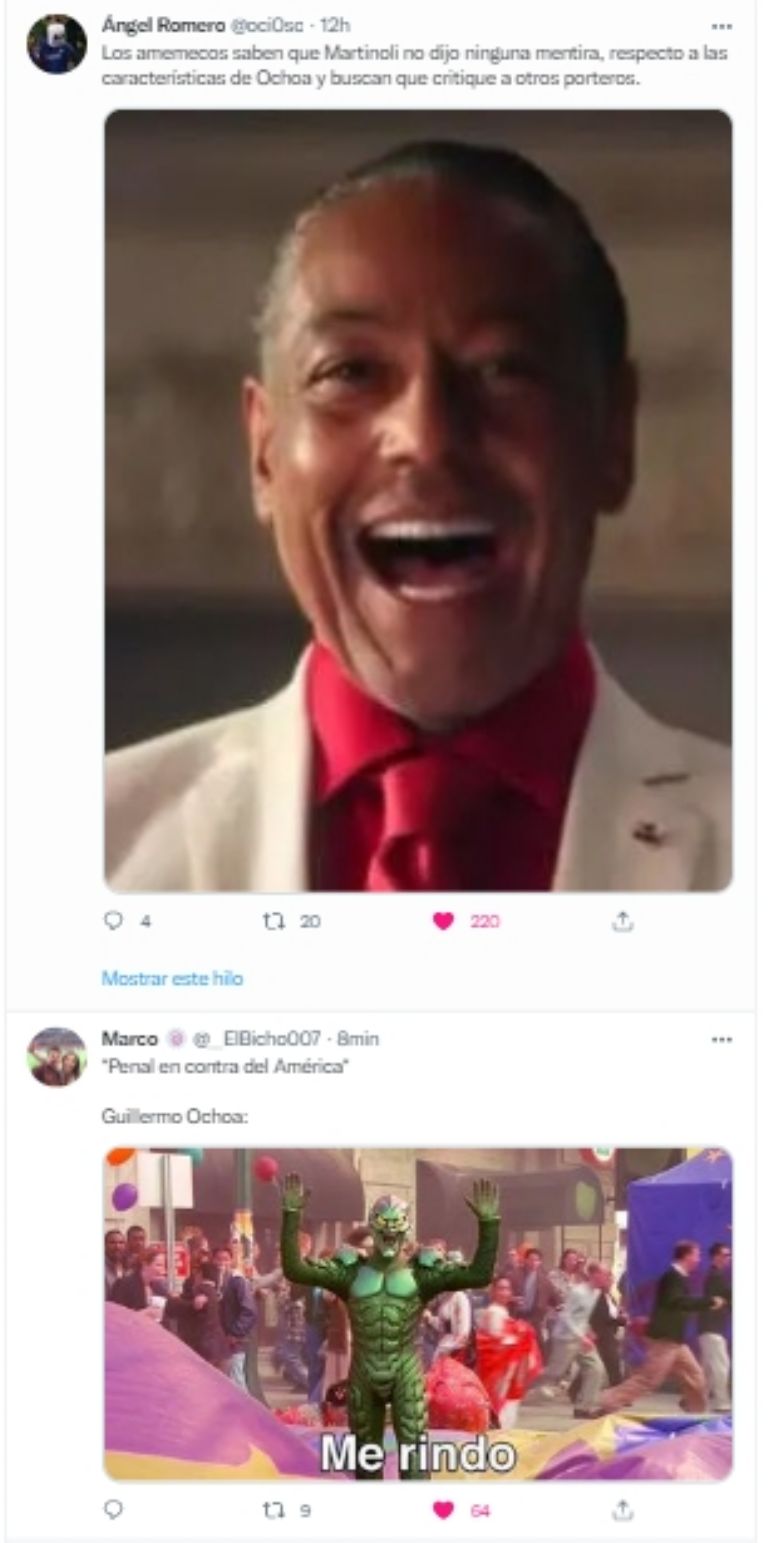Share Marco's tweet

pyautogui.click(x=622, y=1510)
